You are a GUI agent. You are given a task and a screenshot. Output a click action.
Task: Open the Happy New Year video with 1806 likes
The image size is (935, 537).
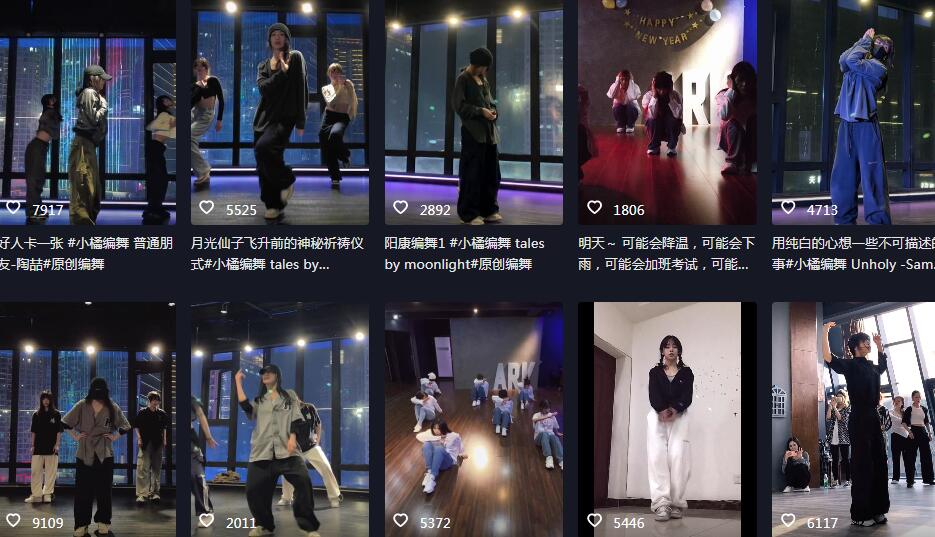(666, 110)
